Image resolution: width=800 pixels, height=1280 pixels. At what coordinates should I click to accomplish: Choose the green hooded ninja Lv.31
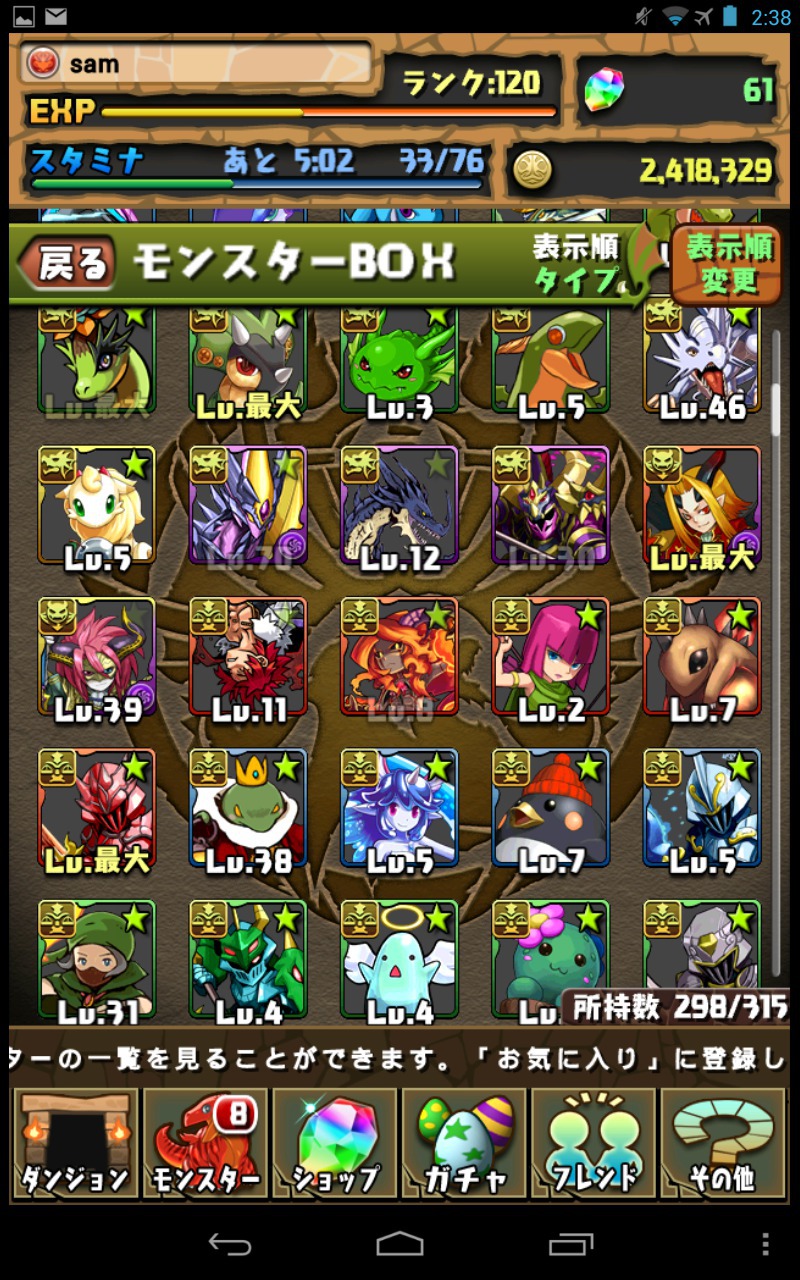[x=97, y=960]
